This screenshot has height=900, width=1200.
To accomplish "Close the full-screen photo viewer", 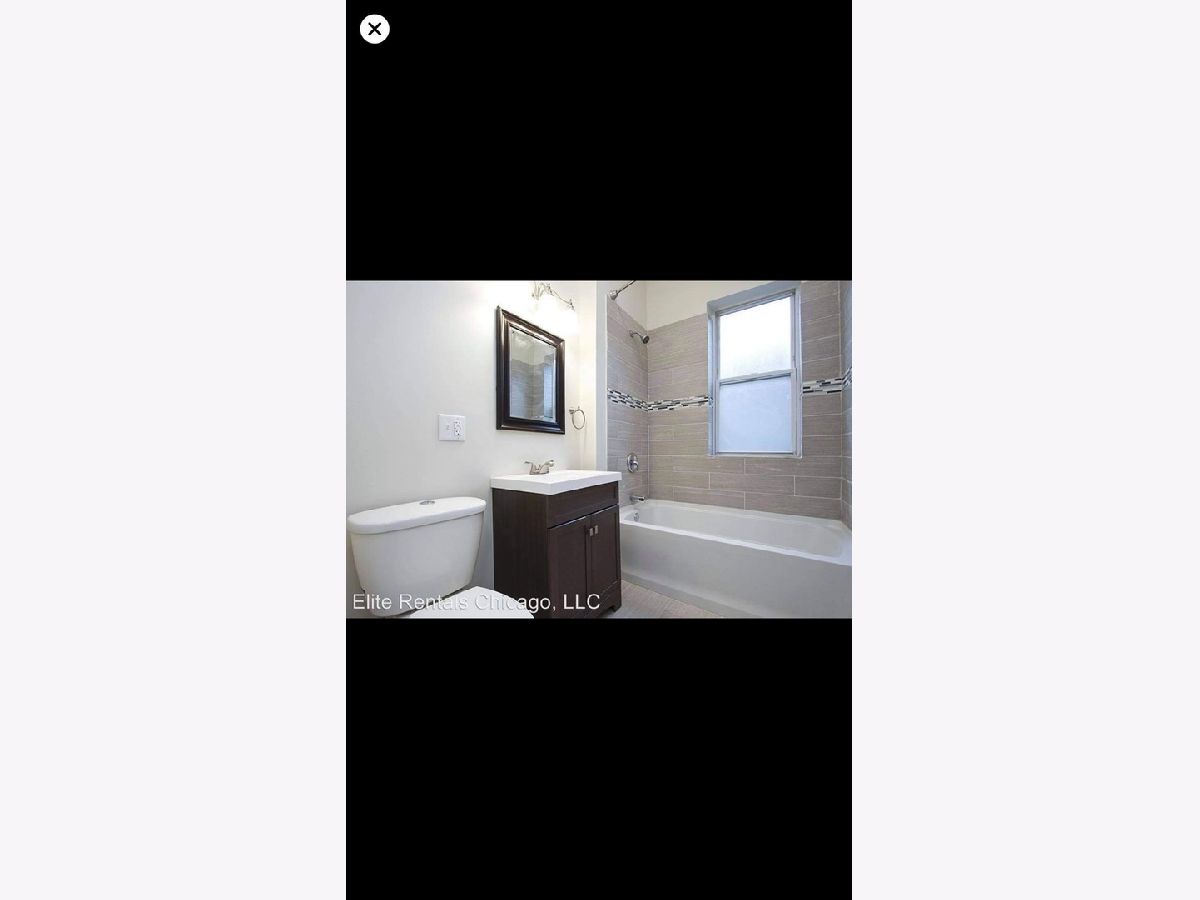I will coord(375,29).
